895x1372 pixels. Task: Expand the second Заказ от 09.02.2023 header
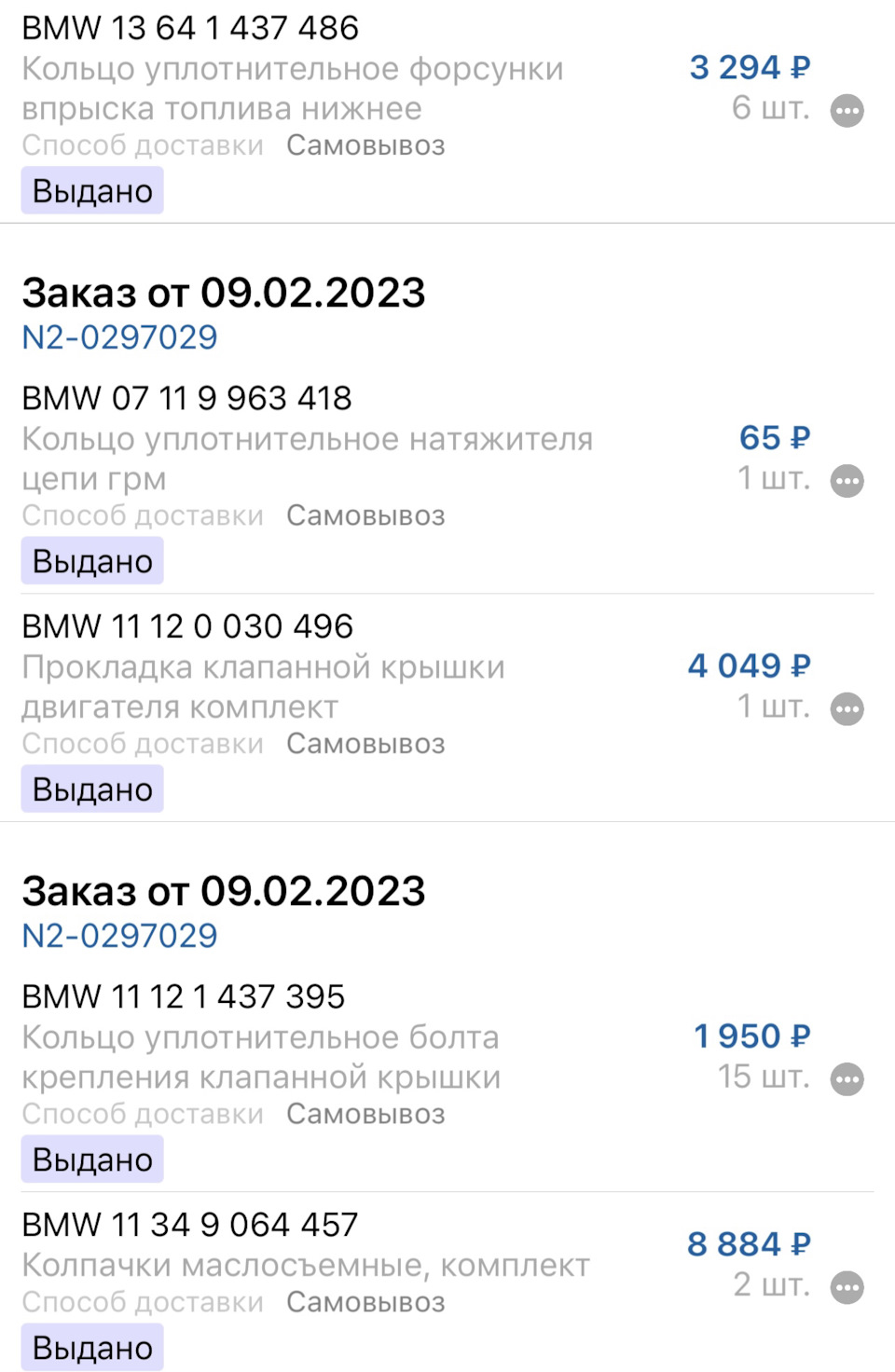224,891
